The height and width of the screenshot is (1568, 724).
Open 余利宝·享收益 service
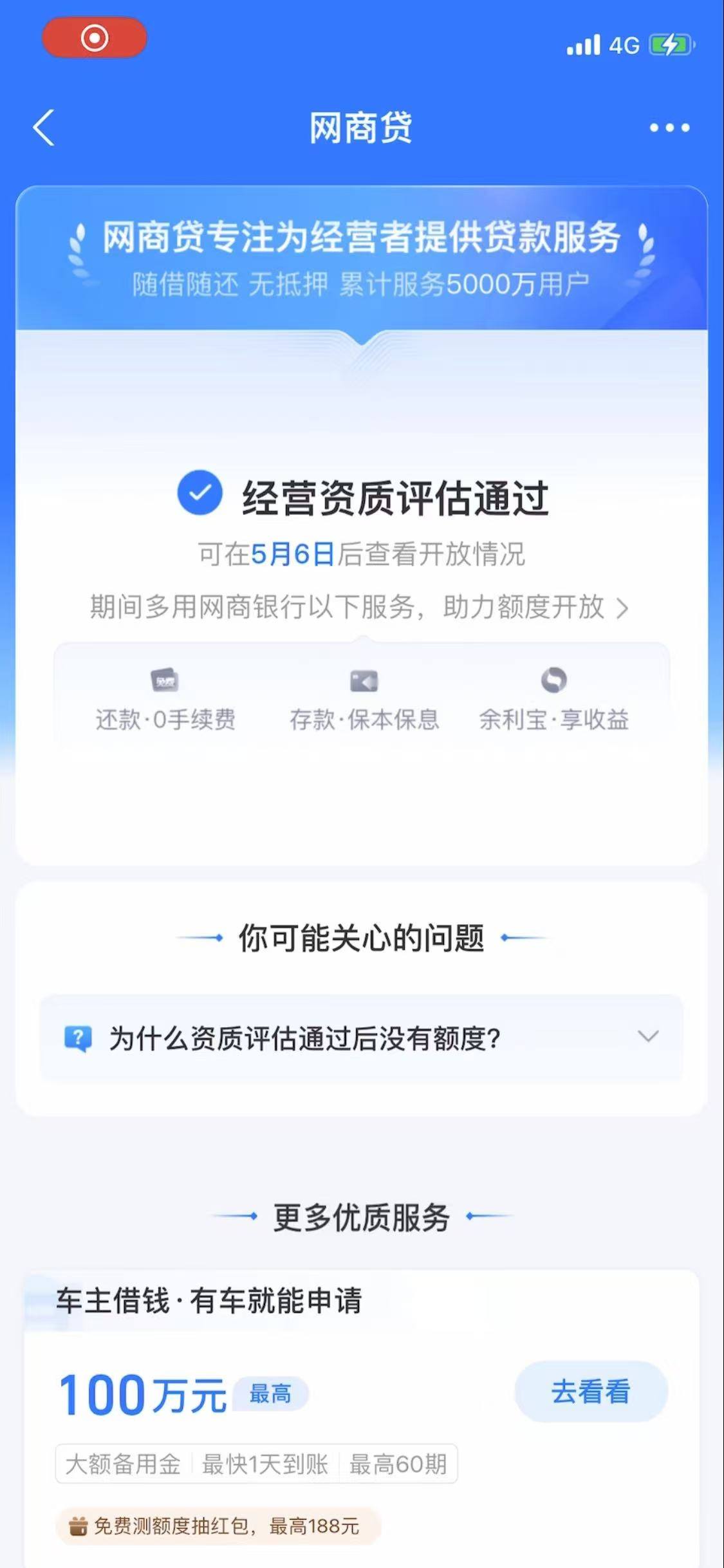click(x=554, y=699)
